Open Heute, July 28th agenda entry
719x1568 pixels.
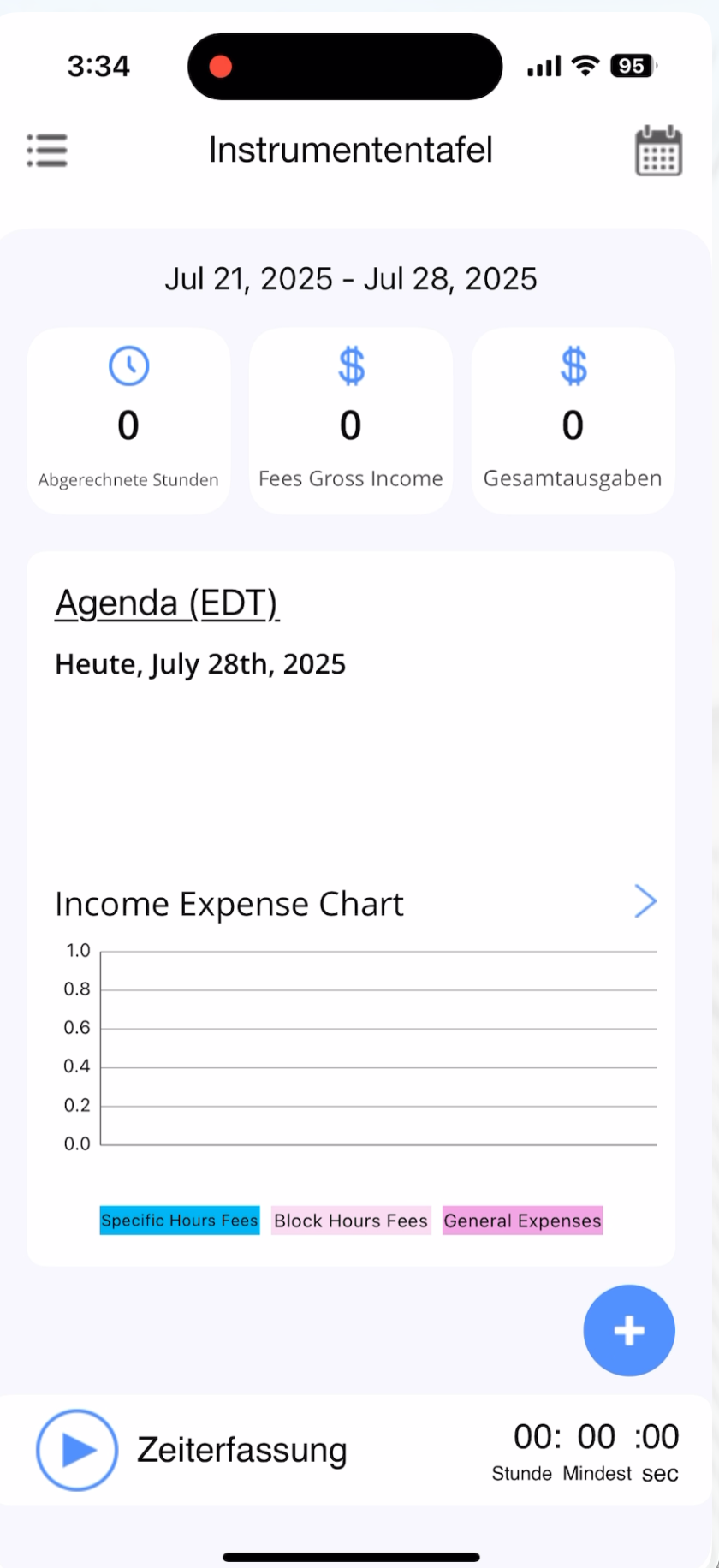200,663
